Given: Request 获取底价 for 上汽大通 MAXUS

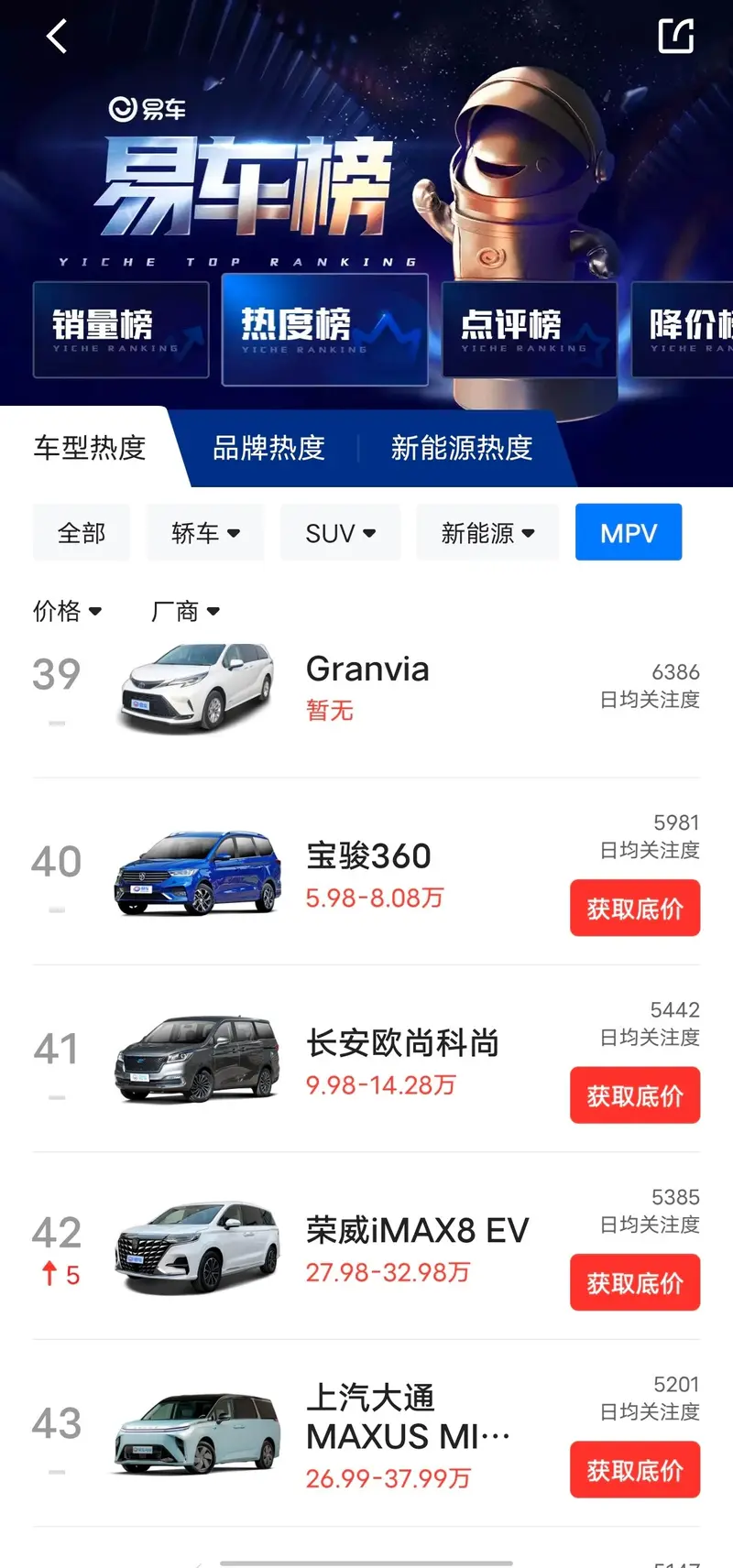Looking at the screenshot, I should pyautogui.click(x=634, y=1470).
